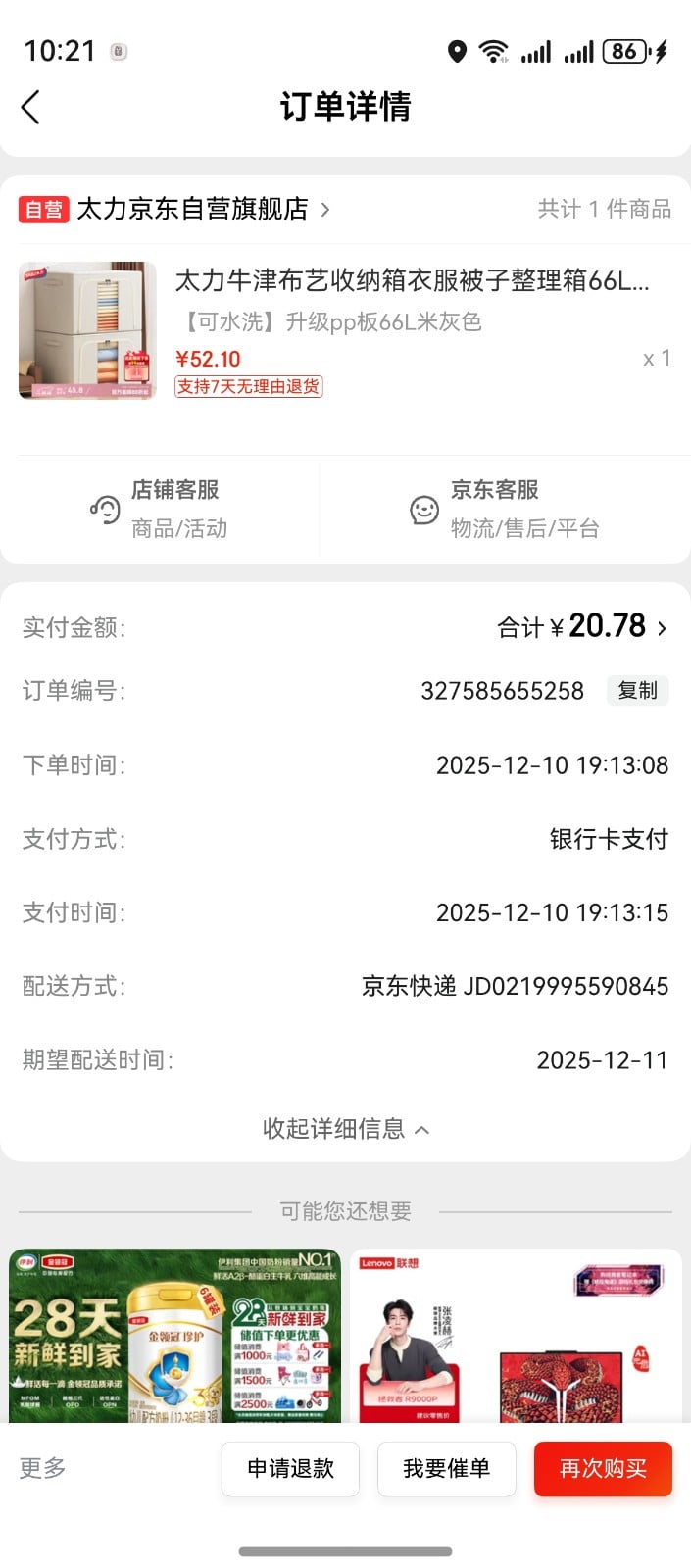
Task: Copy the order number with 复制
Action: click(637, 691)
